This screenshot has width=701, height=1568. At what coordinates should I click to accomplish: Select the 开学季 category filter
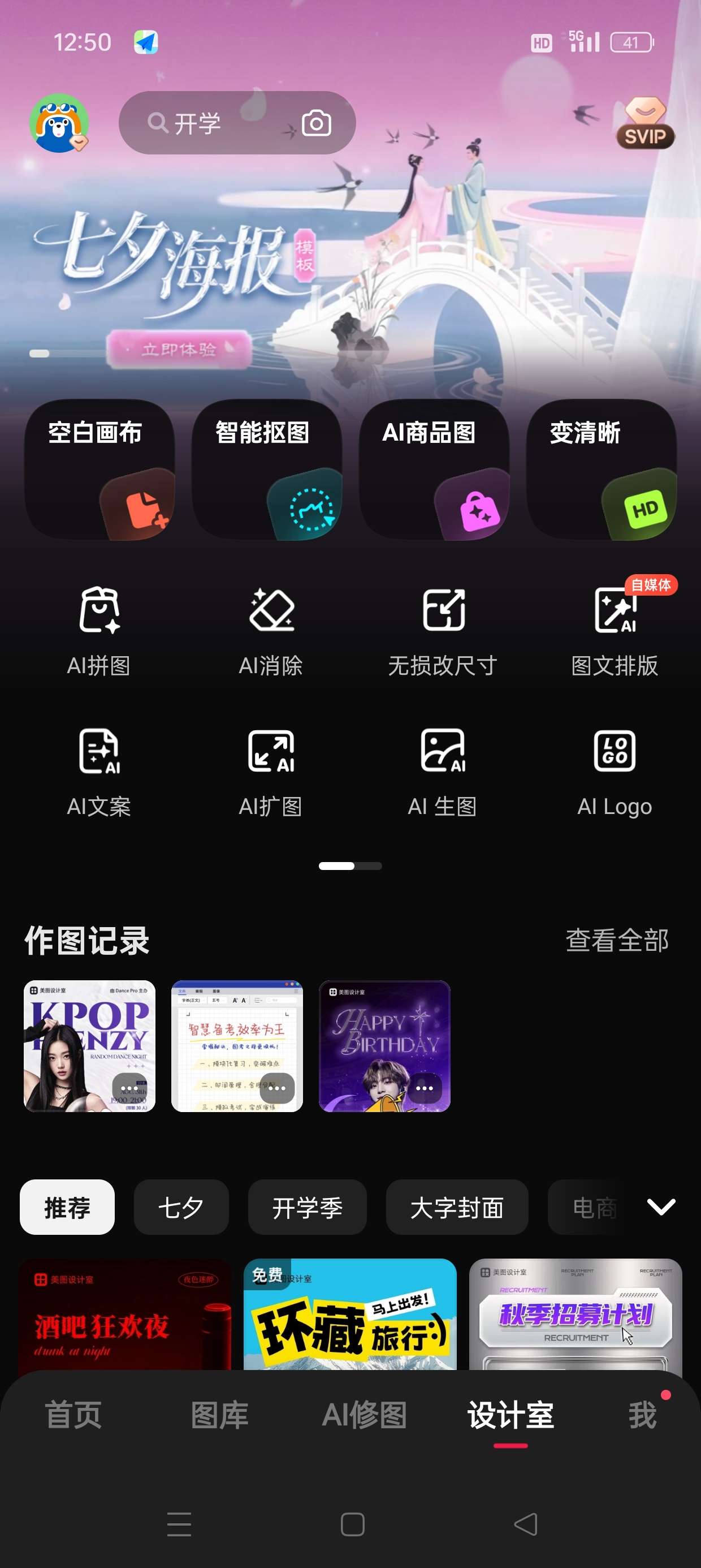[306, 1207]
